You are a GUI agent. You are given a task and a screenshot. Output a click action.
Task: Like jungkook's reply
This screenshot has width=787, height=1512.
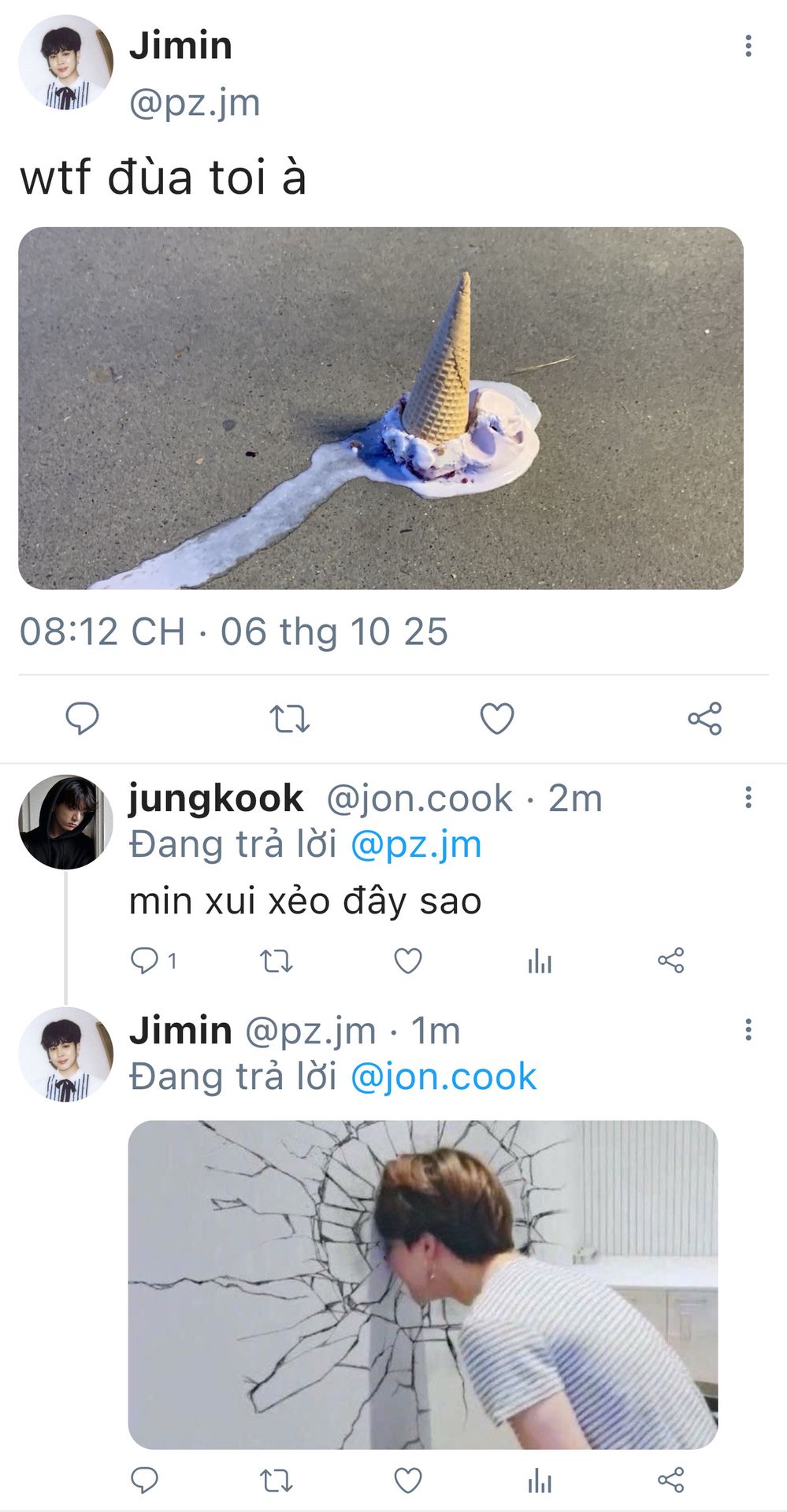click(408, 961)
